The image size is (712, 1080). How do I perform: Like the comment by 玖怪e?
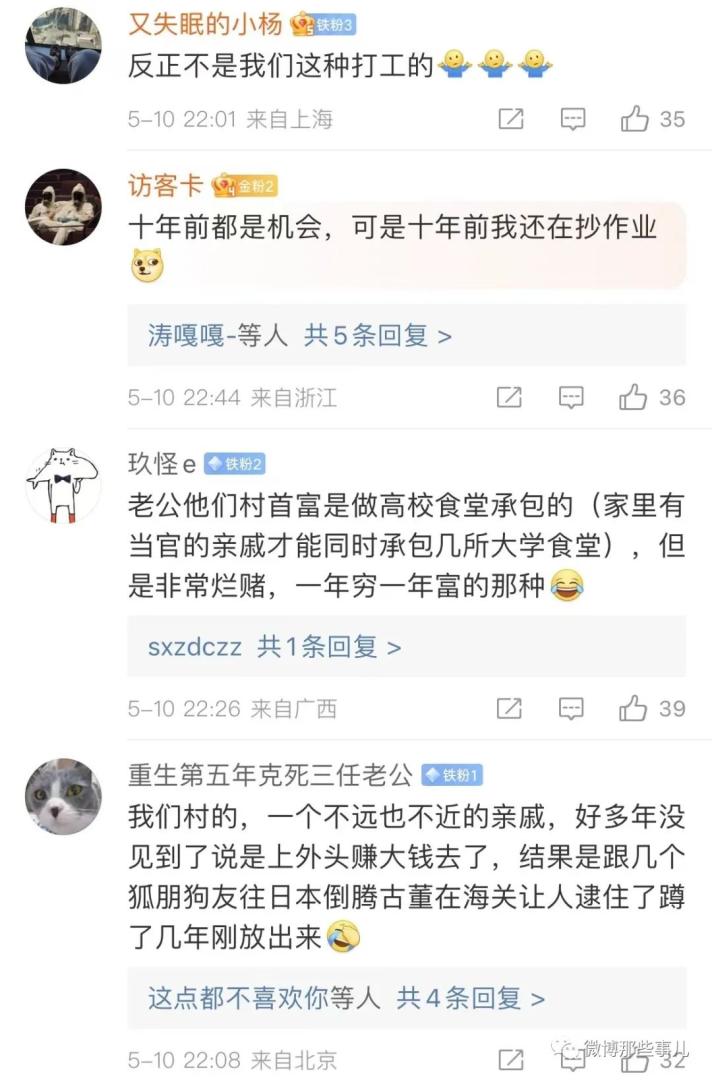634,708
